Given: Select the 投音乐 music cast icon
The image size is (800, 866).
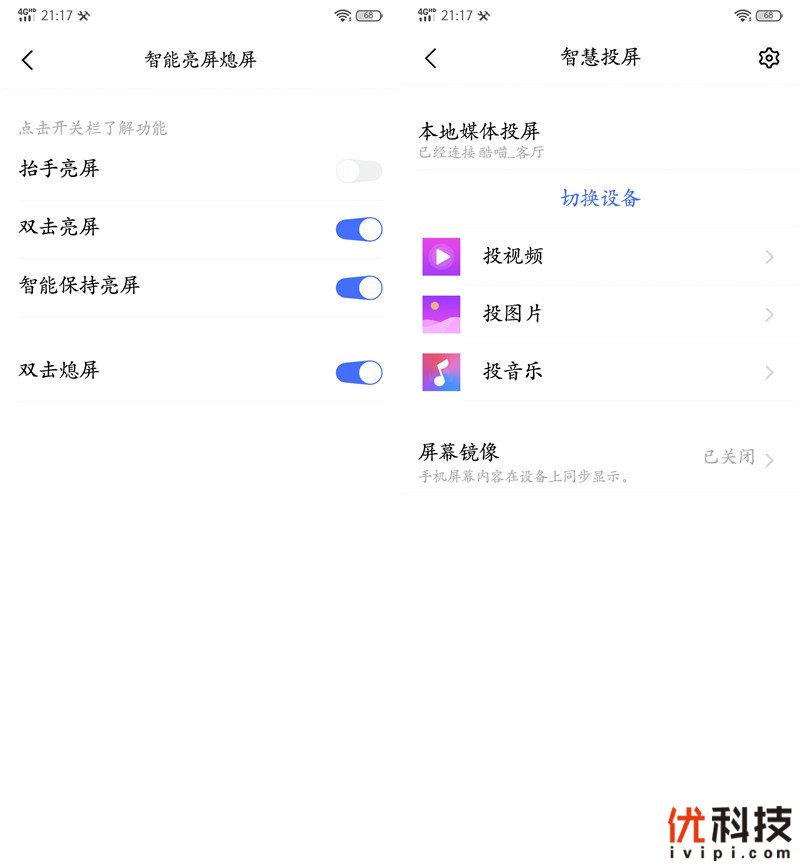Looking at the screenshot, I should (441, 371).
